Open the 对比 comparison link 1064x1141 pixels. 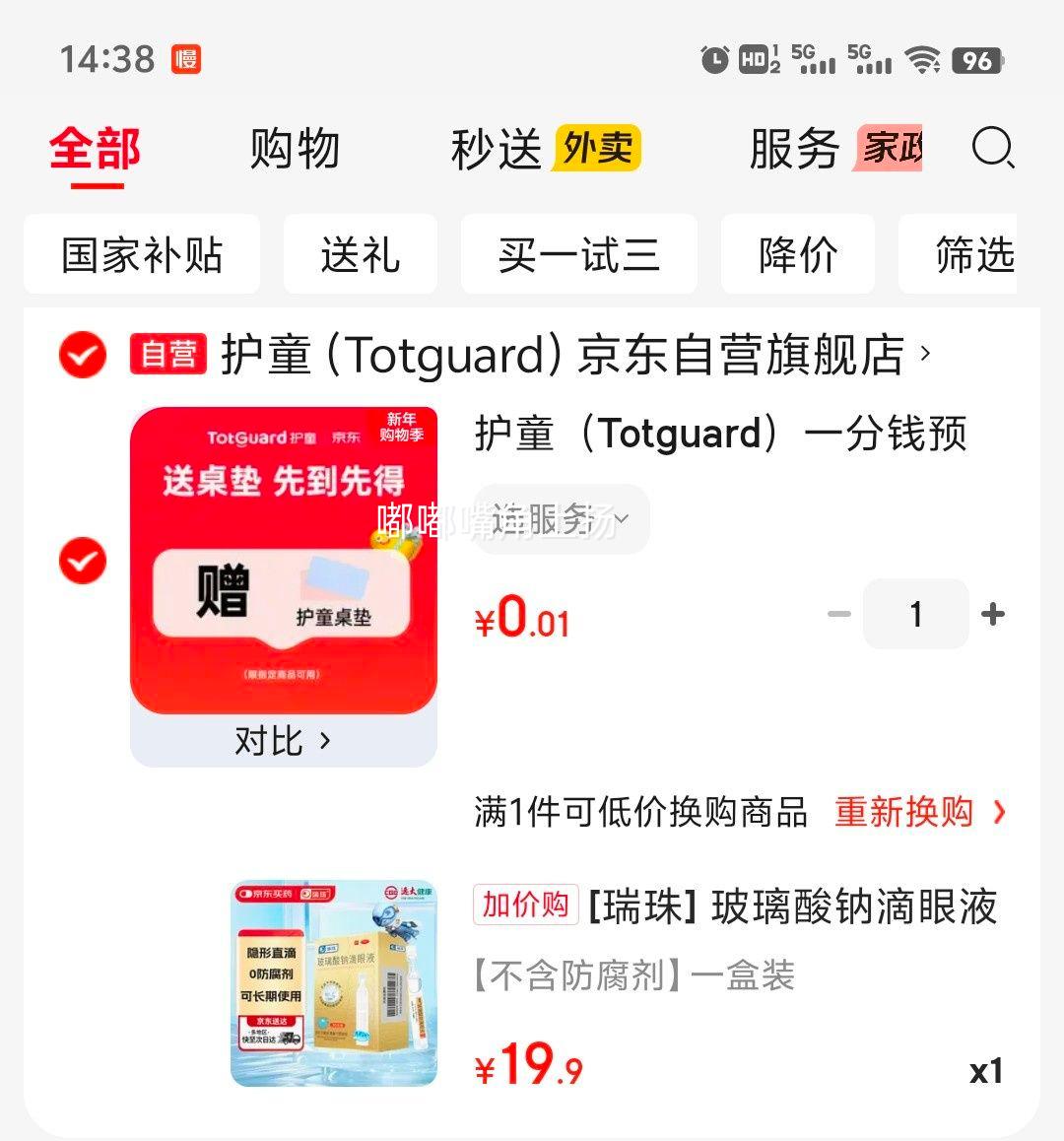click(284, 741)
